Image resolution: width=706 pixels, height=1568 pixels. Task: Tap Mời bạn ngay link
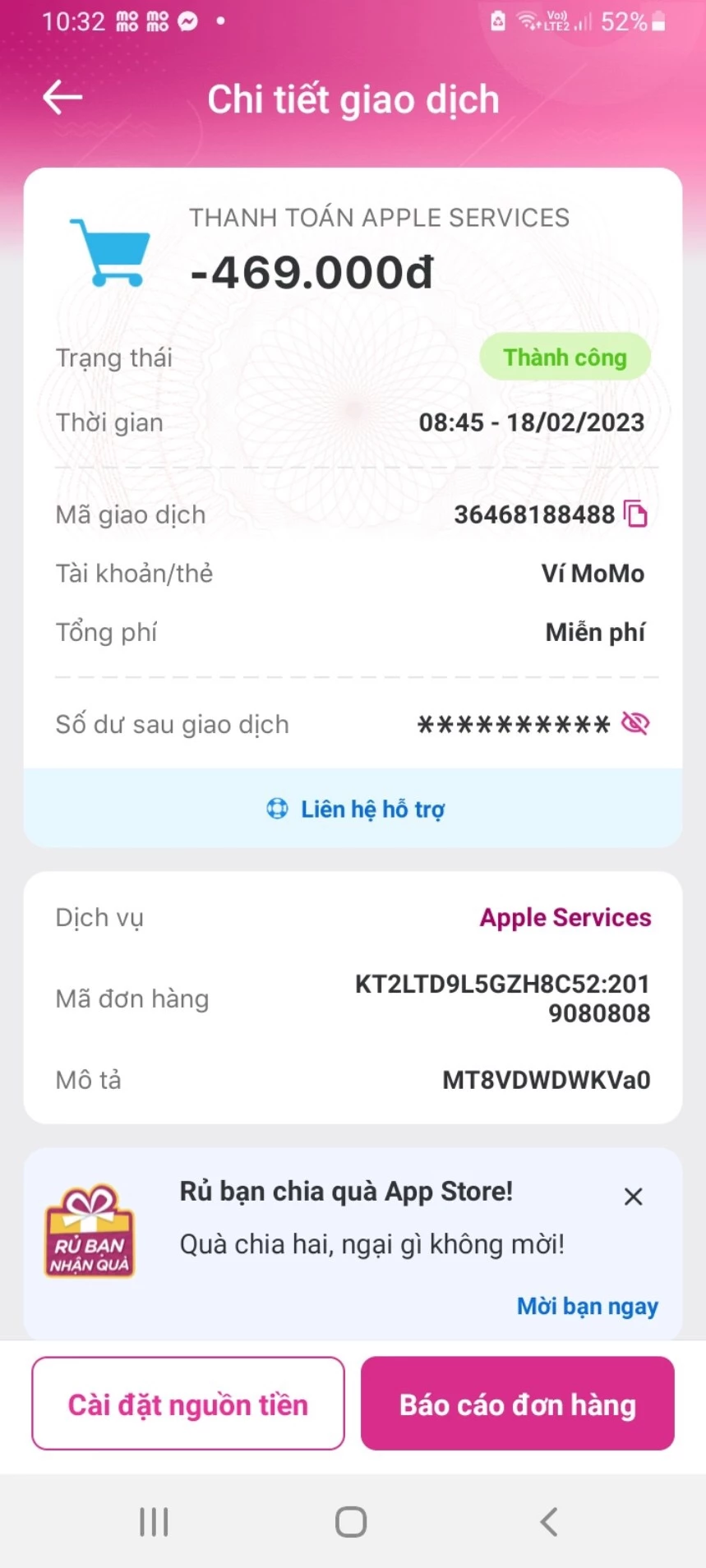coord(587,1306)
